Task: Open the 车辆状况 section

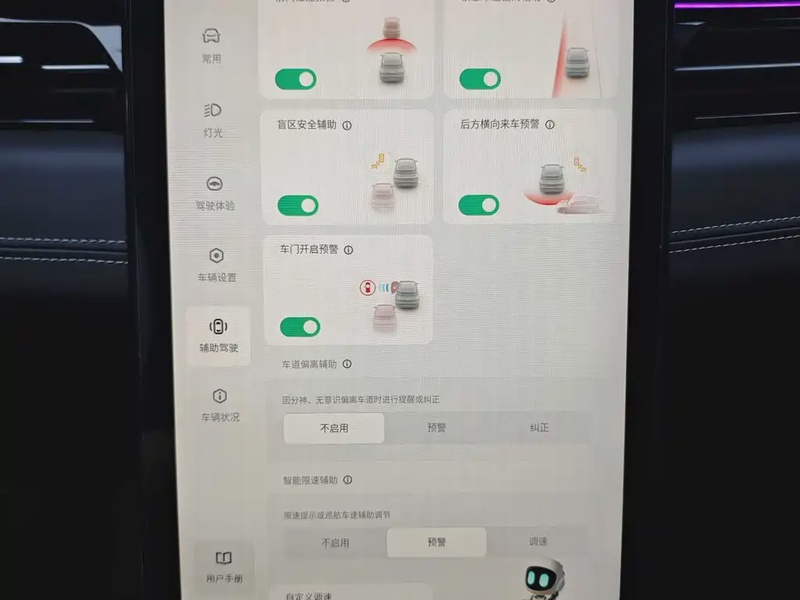Action: pos(220,405)
